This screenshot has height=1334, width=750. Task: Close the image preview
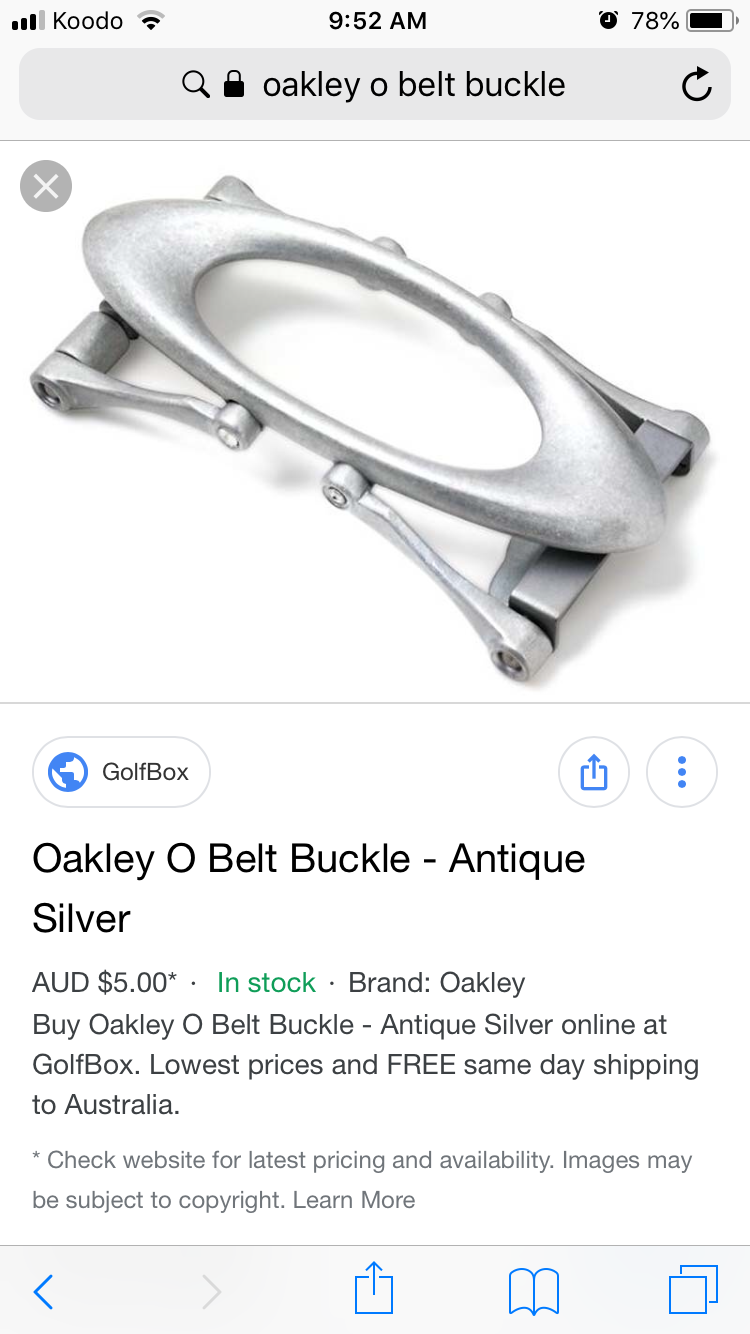[x=46, y=186]
